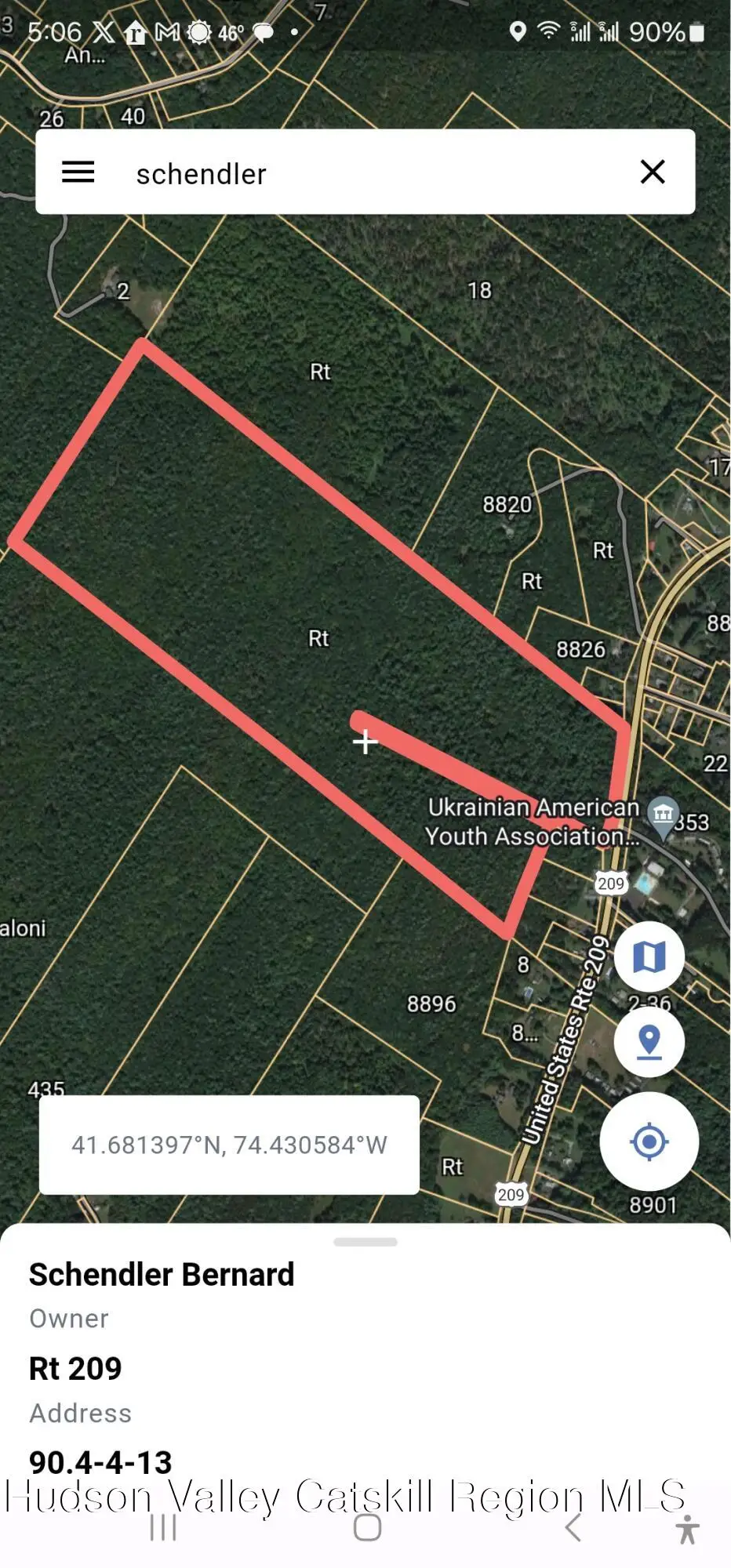
Task: Tap the schendler search input field
Action: pyautogui.click(x=314, y=172)
